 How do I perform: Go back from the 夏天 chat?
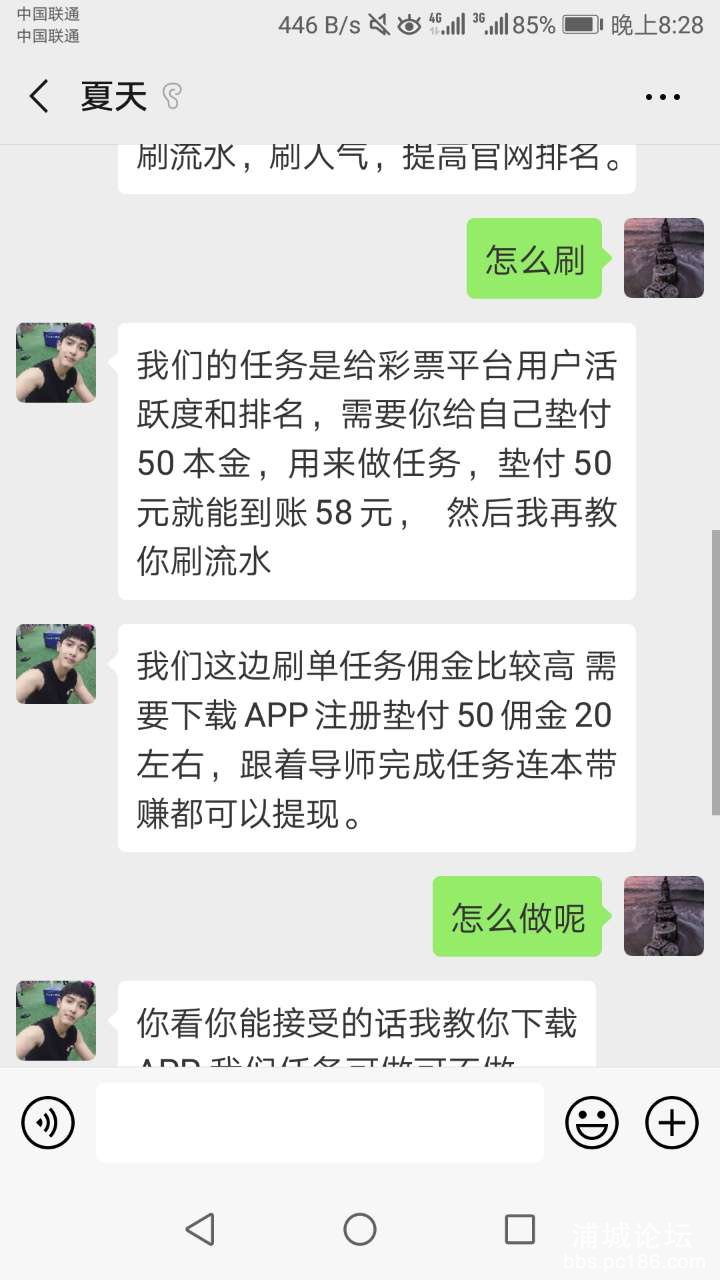tap(38, 97)
